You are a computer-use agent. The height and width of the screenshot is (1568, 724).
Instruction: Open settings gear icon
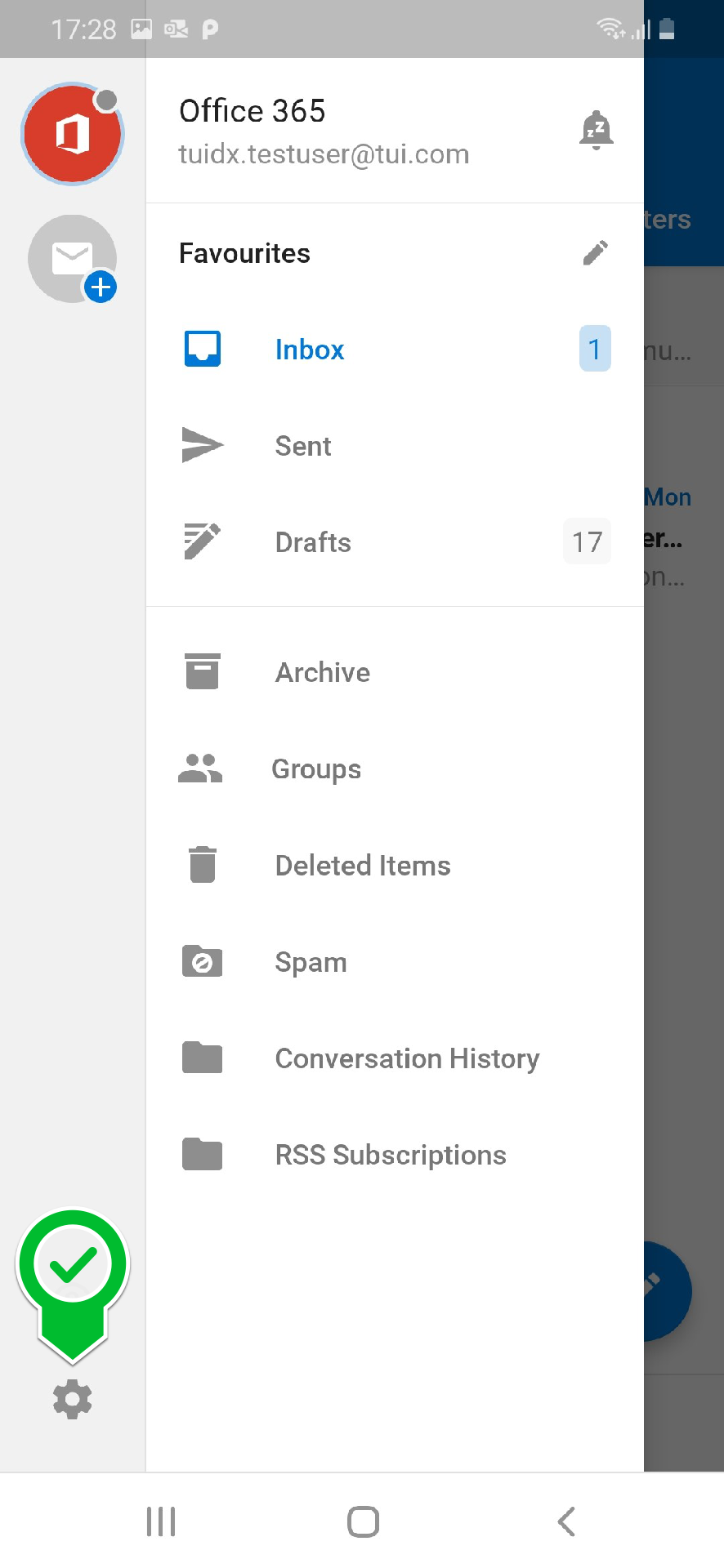click(73, 1400)
